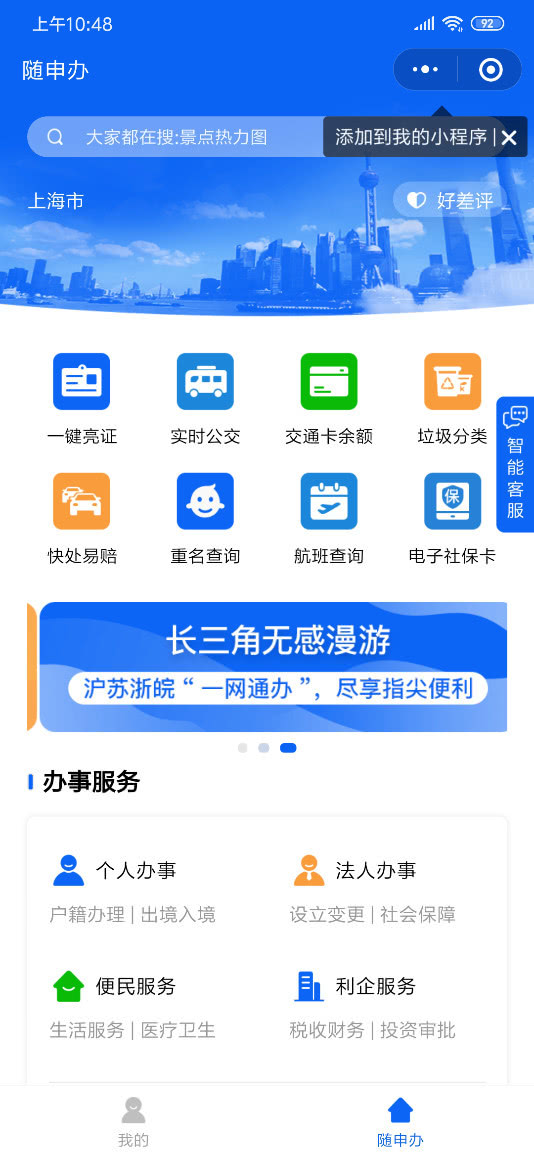Open the 好差评 rating button
This screenshot has width=534, height=1157.
[451, 200]
